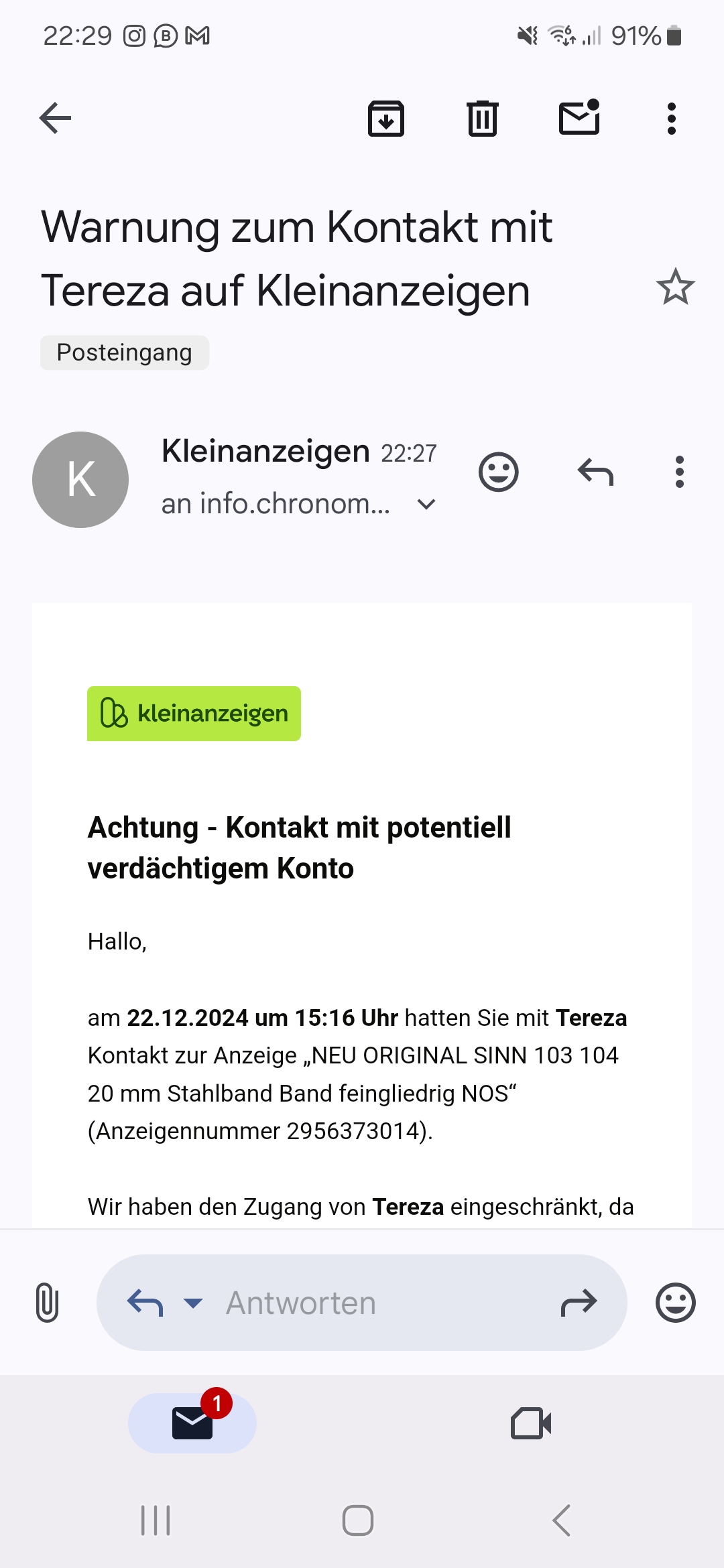Attach a file to reply

coord(47,1303)
